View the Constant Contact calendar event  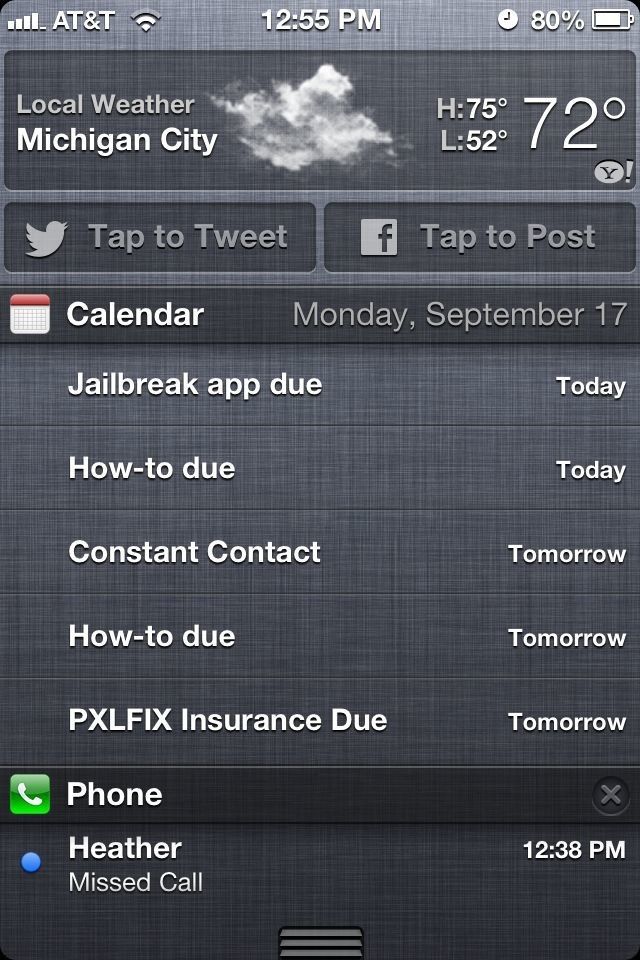click(320, 553)
